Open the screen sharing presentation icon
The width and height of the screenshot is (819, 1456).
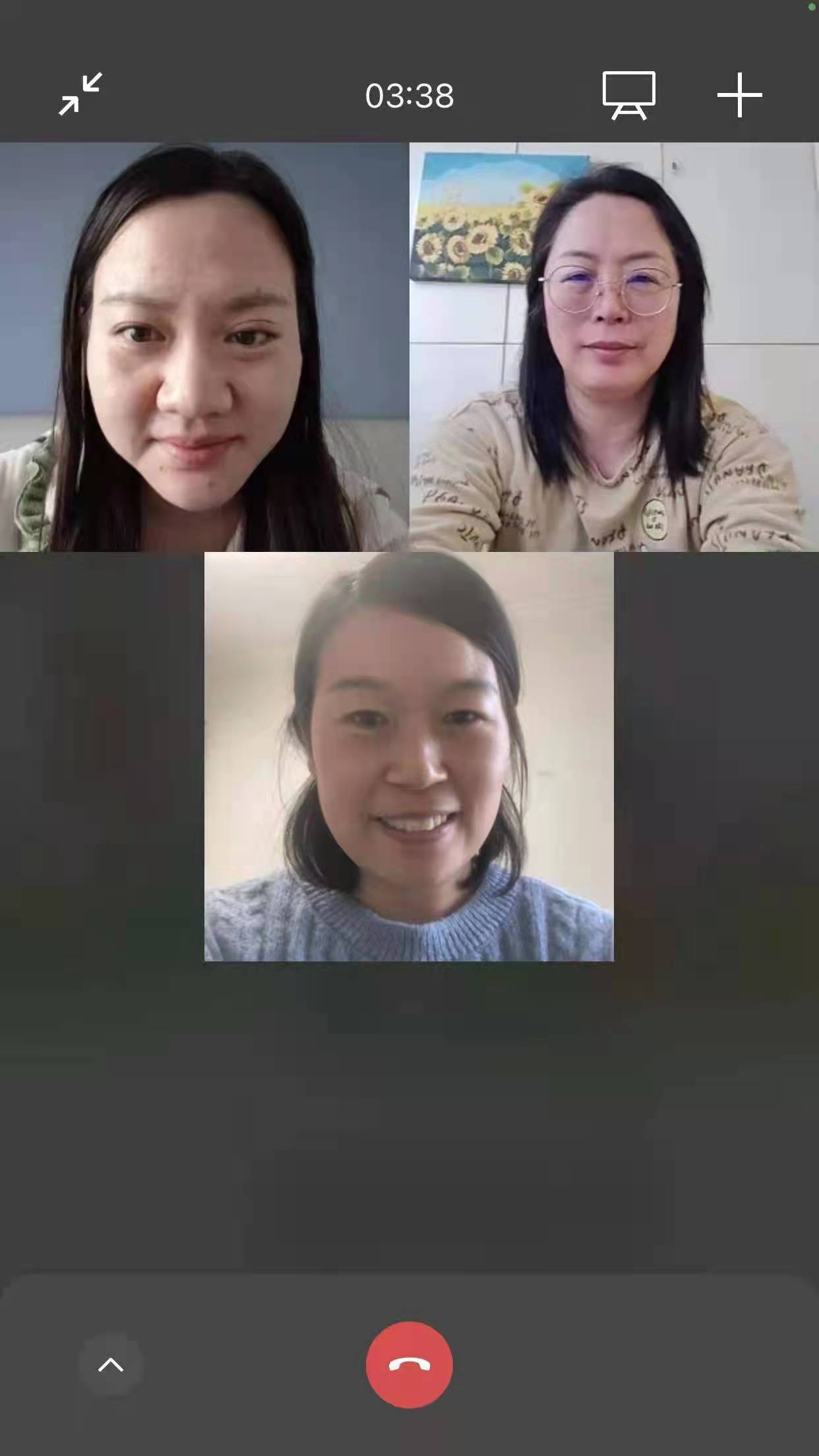[628, 95]
